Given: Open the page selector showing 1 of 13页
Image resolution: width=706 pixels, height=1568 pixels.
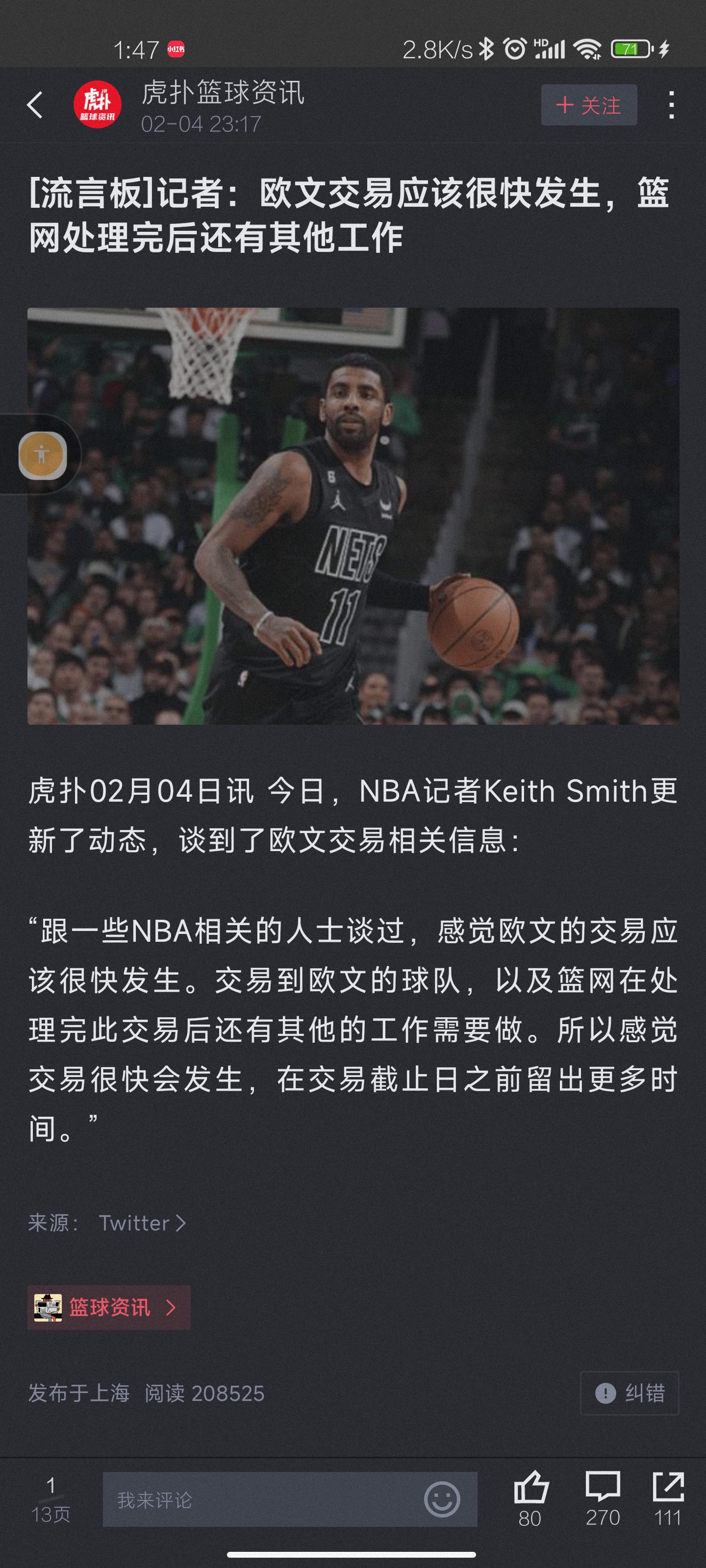Looking at the screenshot, I should [50, 1499].
